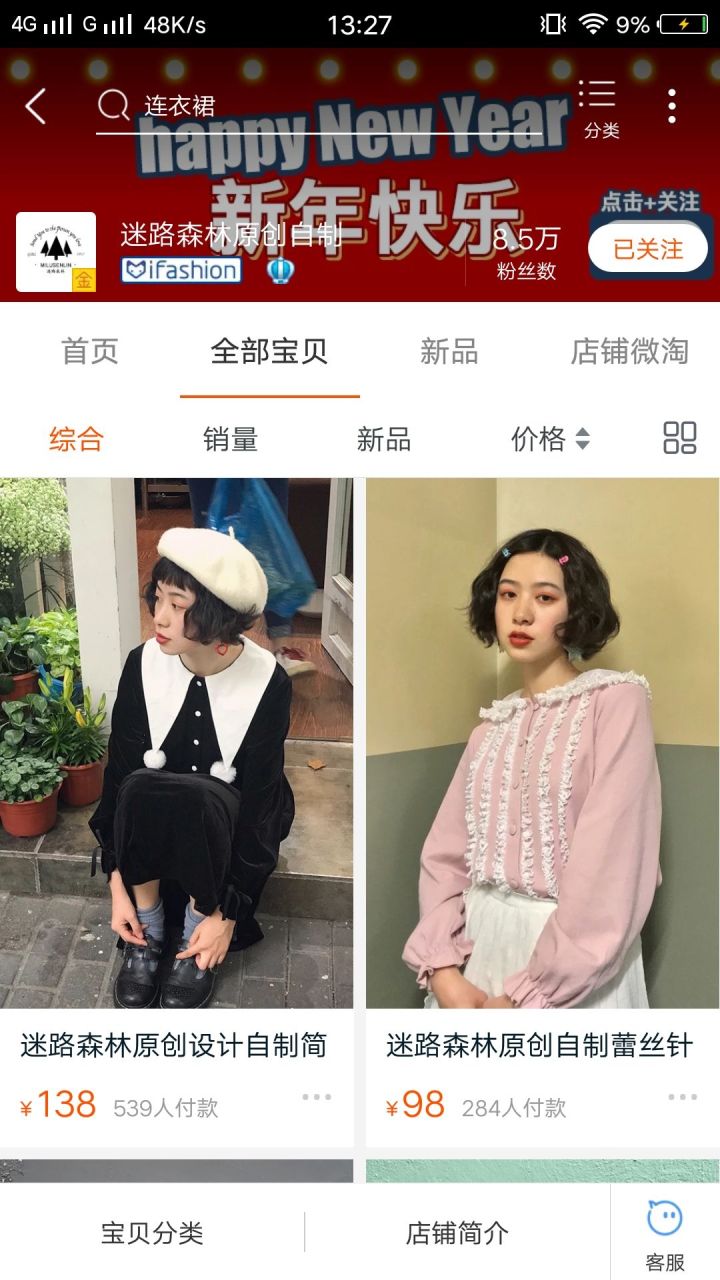
Task: Open the 分类 category list icon
Action: (x=600, y=108)
